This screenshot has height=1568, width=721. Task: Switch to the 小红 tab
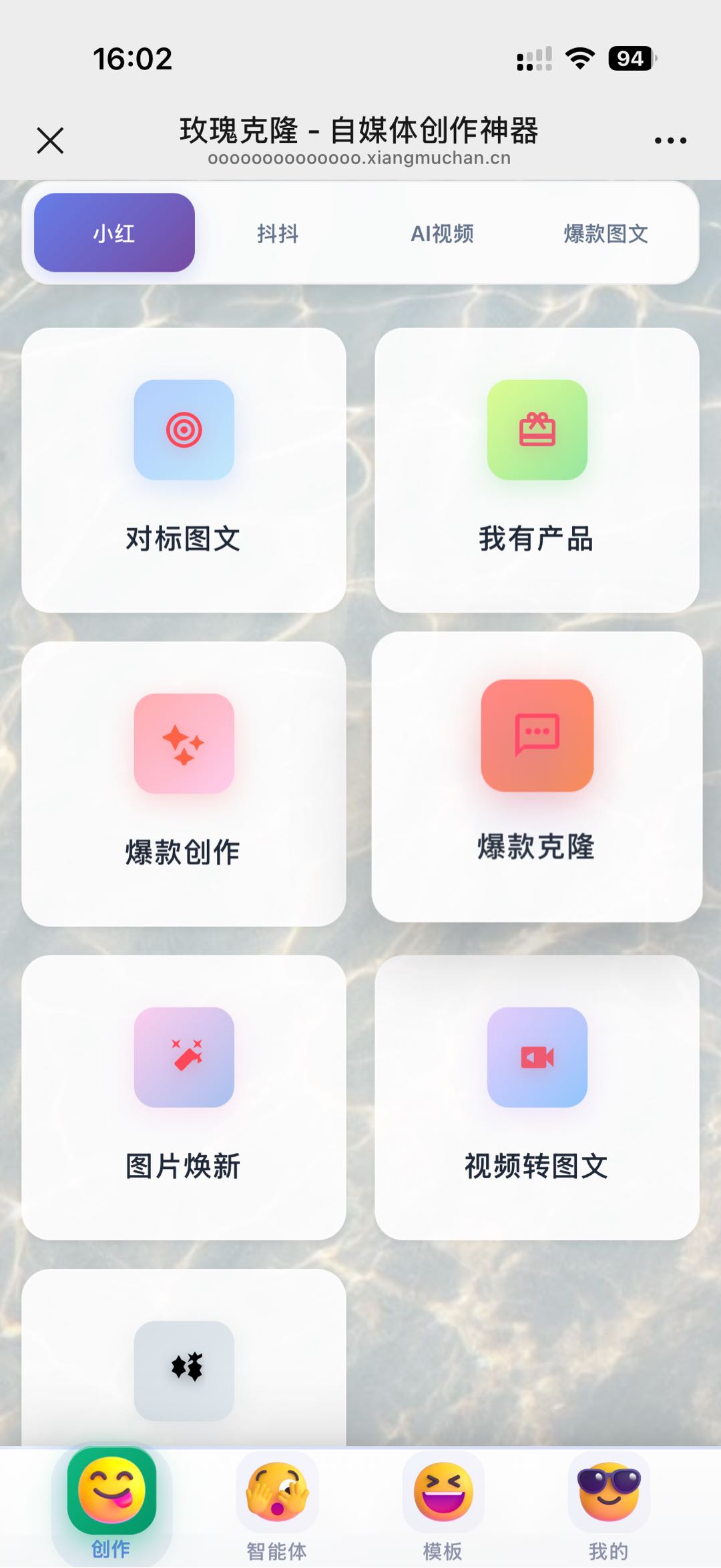[113, 234]
